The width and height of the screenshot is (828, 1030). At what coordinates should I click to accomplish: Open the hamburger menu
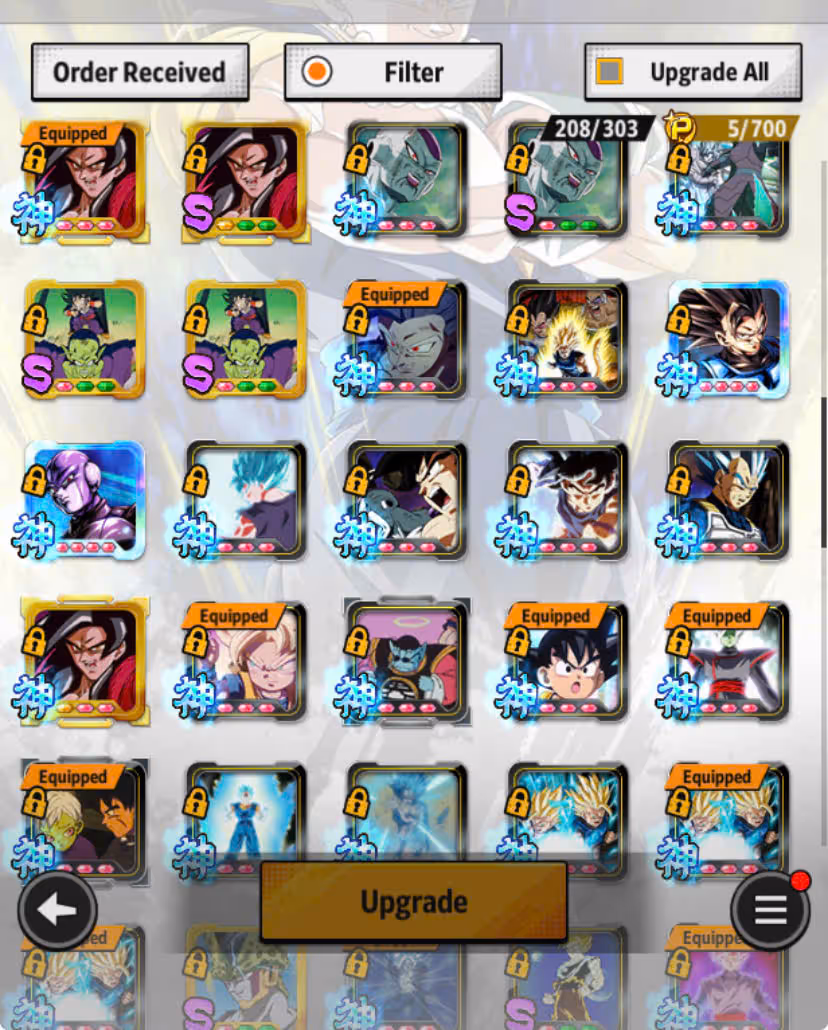(770, 909)
